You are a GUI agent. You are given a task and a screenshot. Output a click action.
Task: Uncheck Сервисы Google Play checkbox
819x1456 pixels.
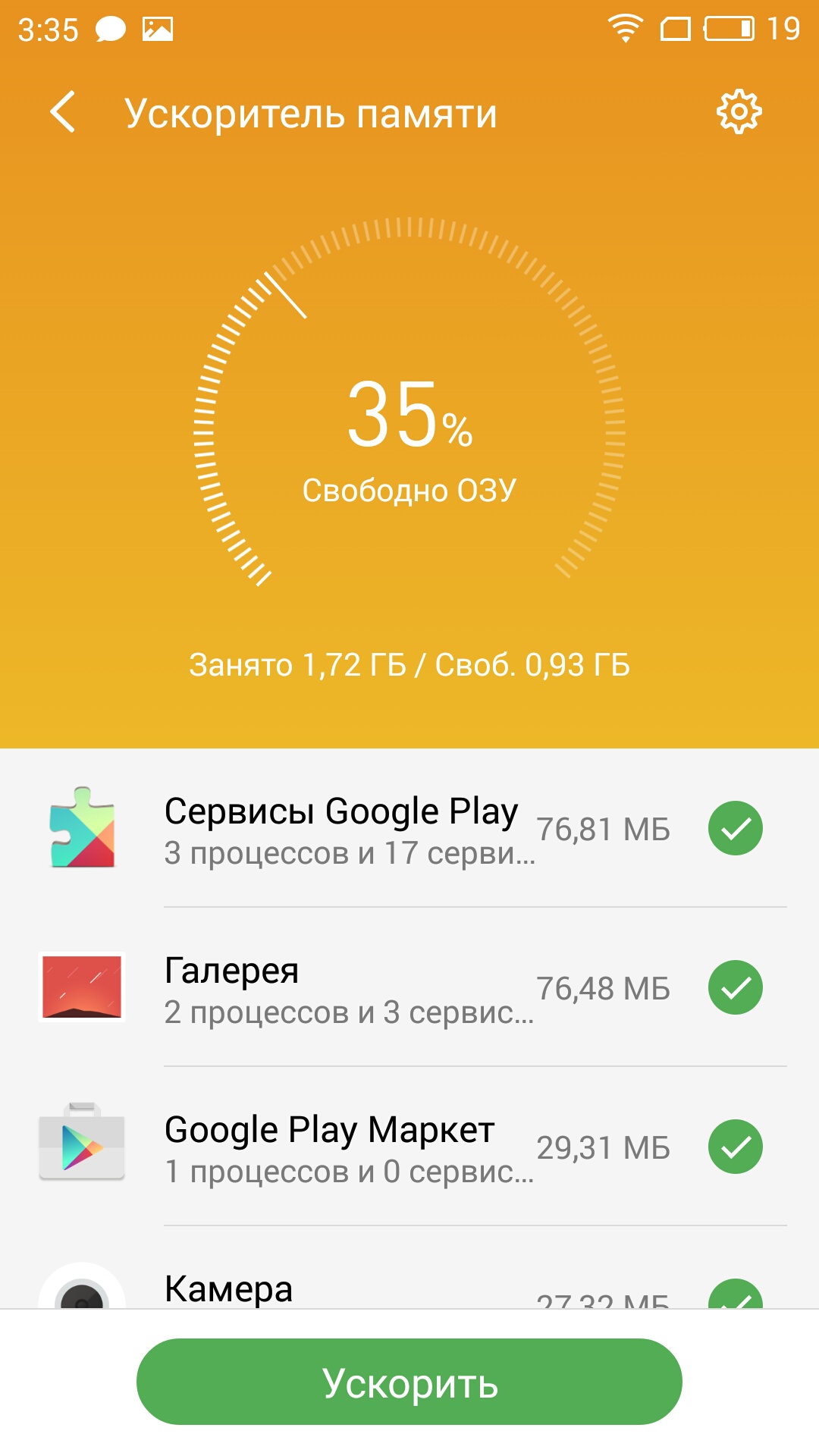click(x=735, y=828)
